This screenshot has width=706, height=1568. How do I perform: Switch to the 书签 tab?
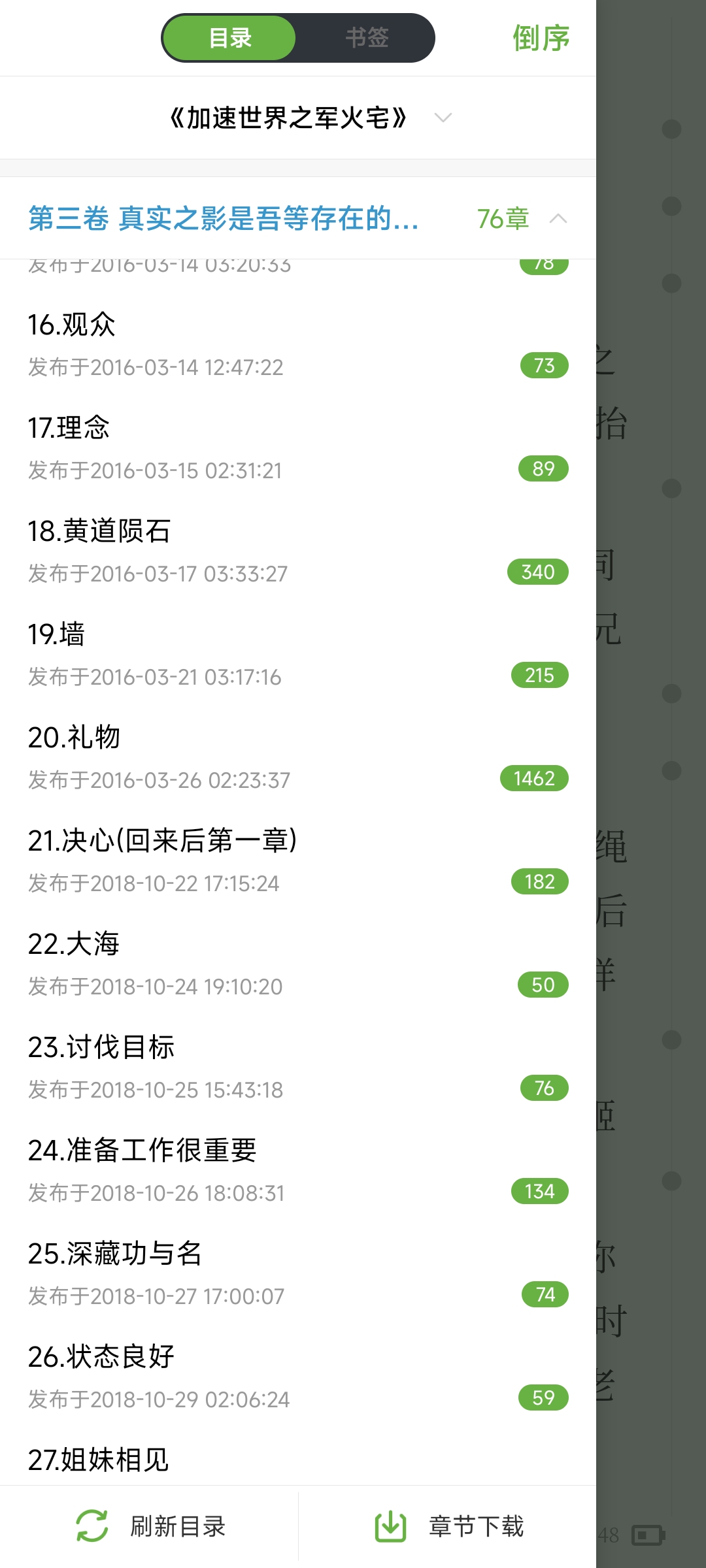(367, 38)
